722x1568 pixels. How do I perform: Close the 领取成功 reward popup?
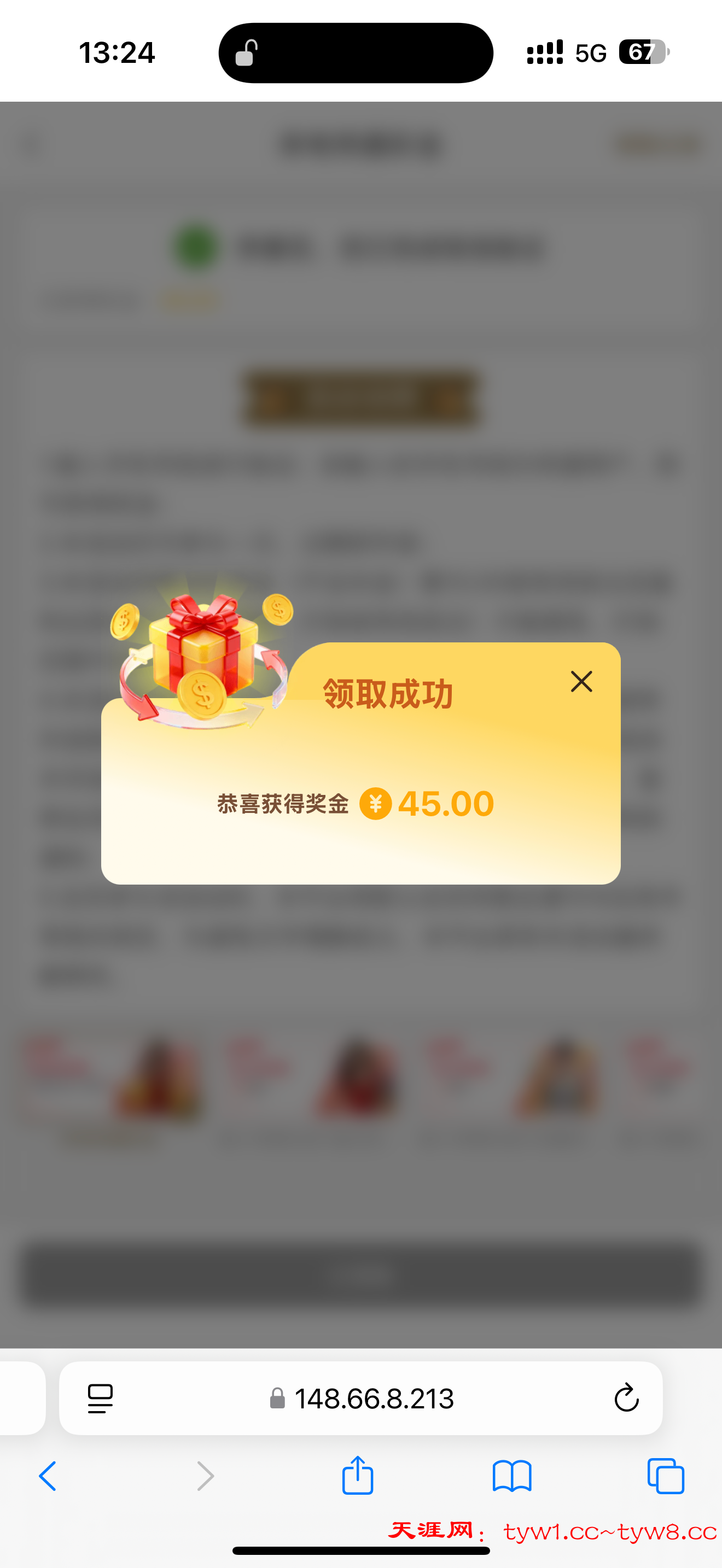[581, 681]
